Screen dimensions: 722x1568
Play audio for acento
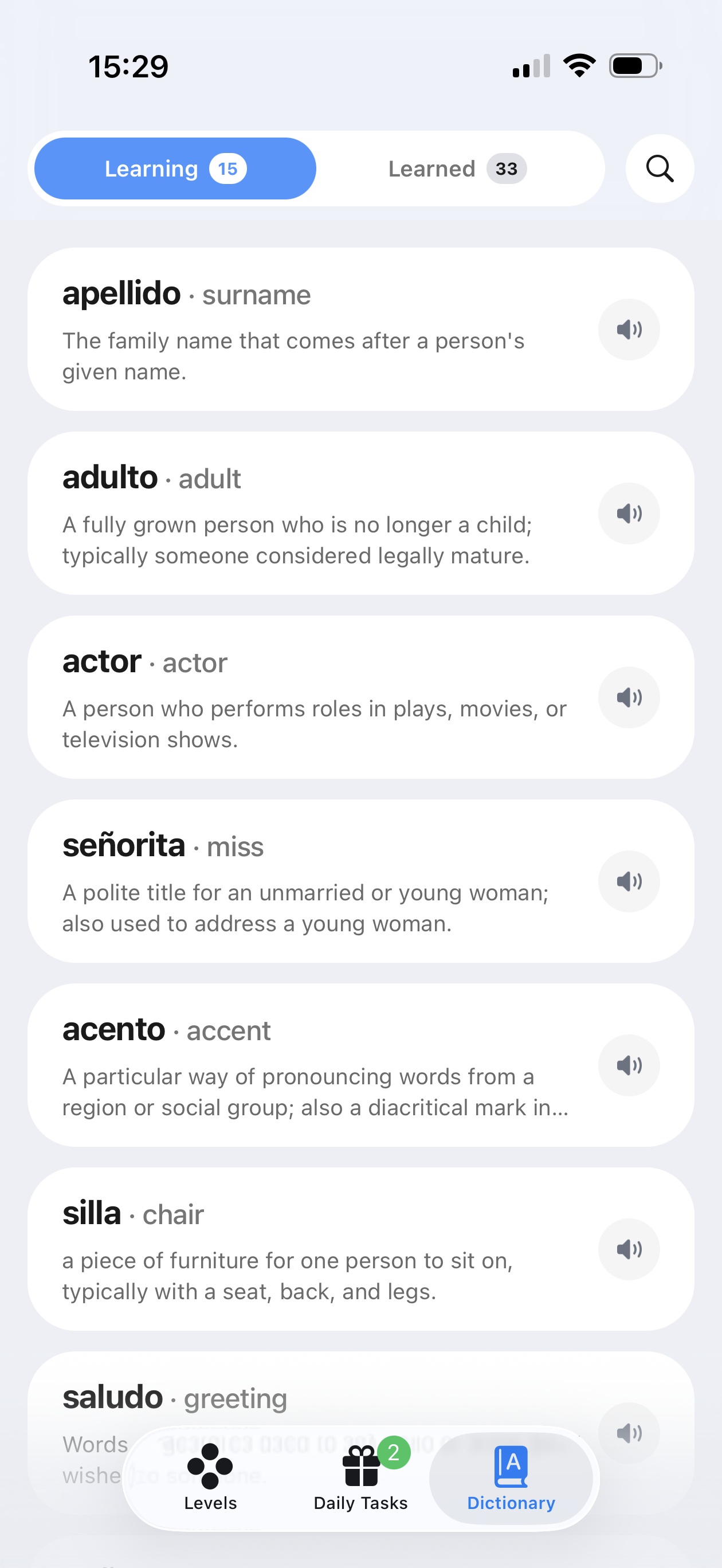[x=628, y=1065]
